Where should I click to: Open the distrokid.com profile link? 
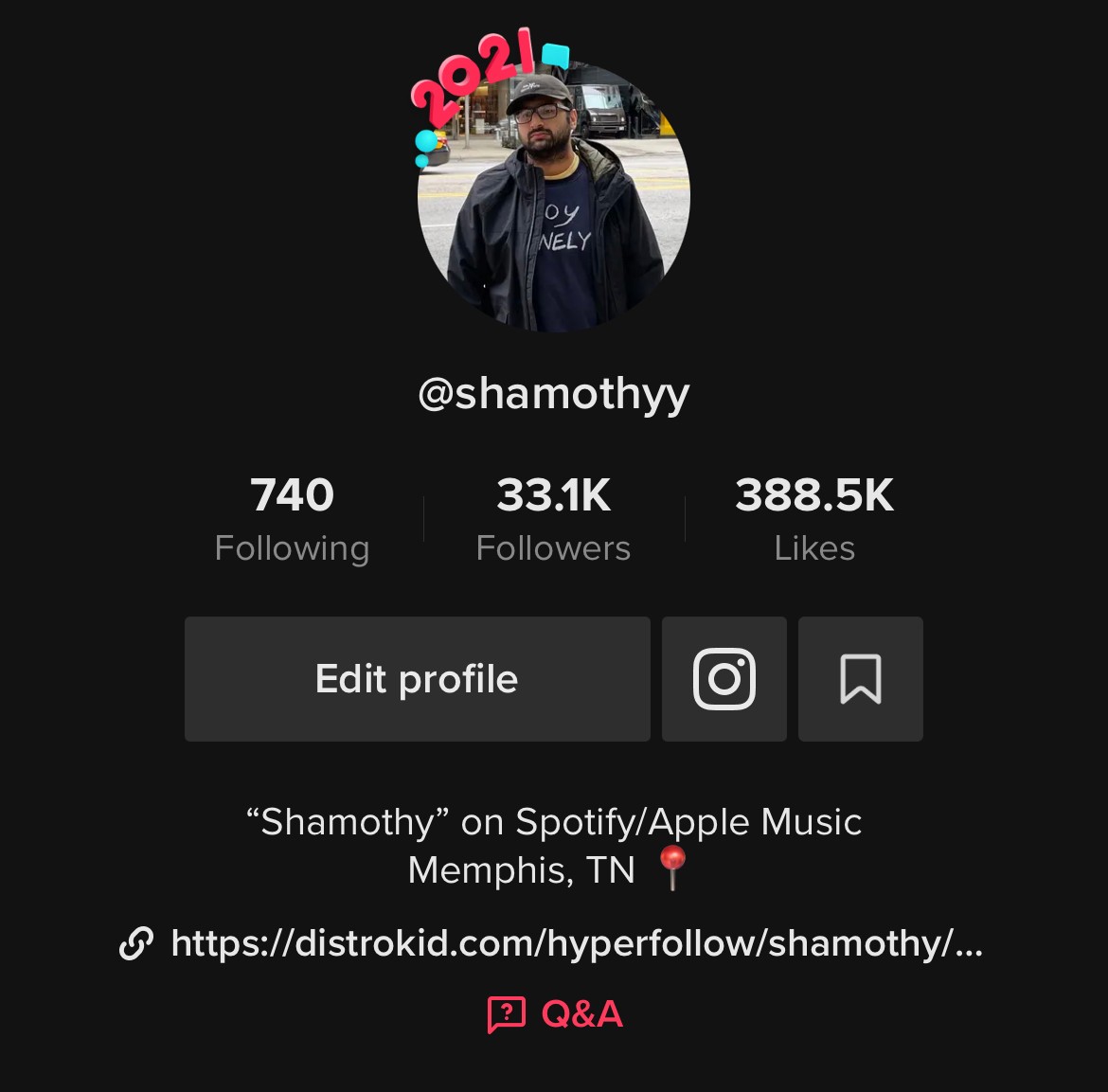pyautogui.click(x=576, y=943)
